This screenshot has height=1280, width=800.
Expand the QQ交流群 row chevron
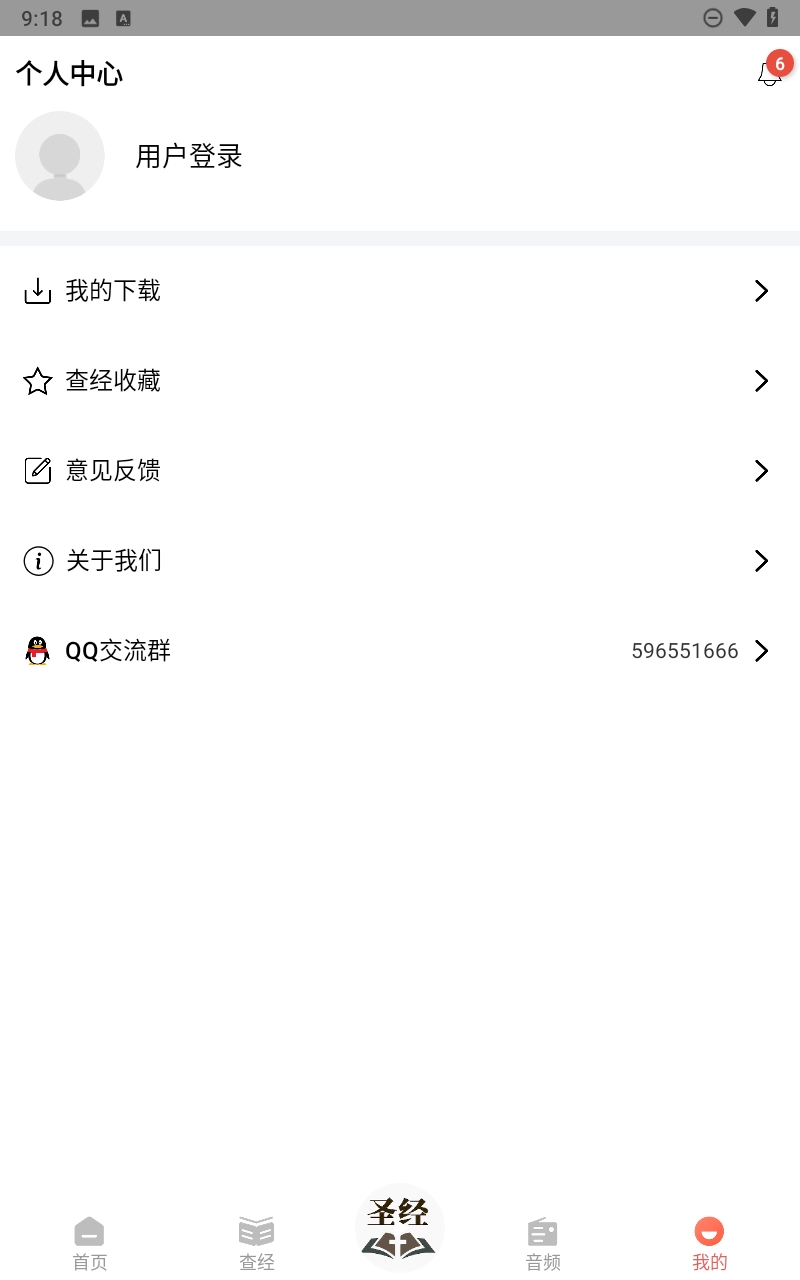(761, 651)
